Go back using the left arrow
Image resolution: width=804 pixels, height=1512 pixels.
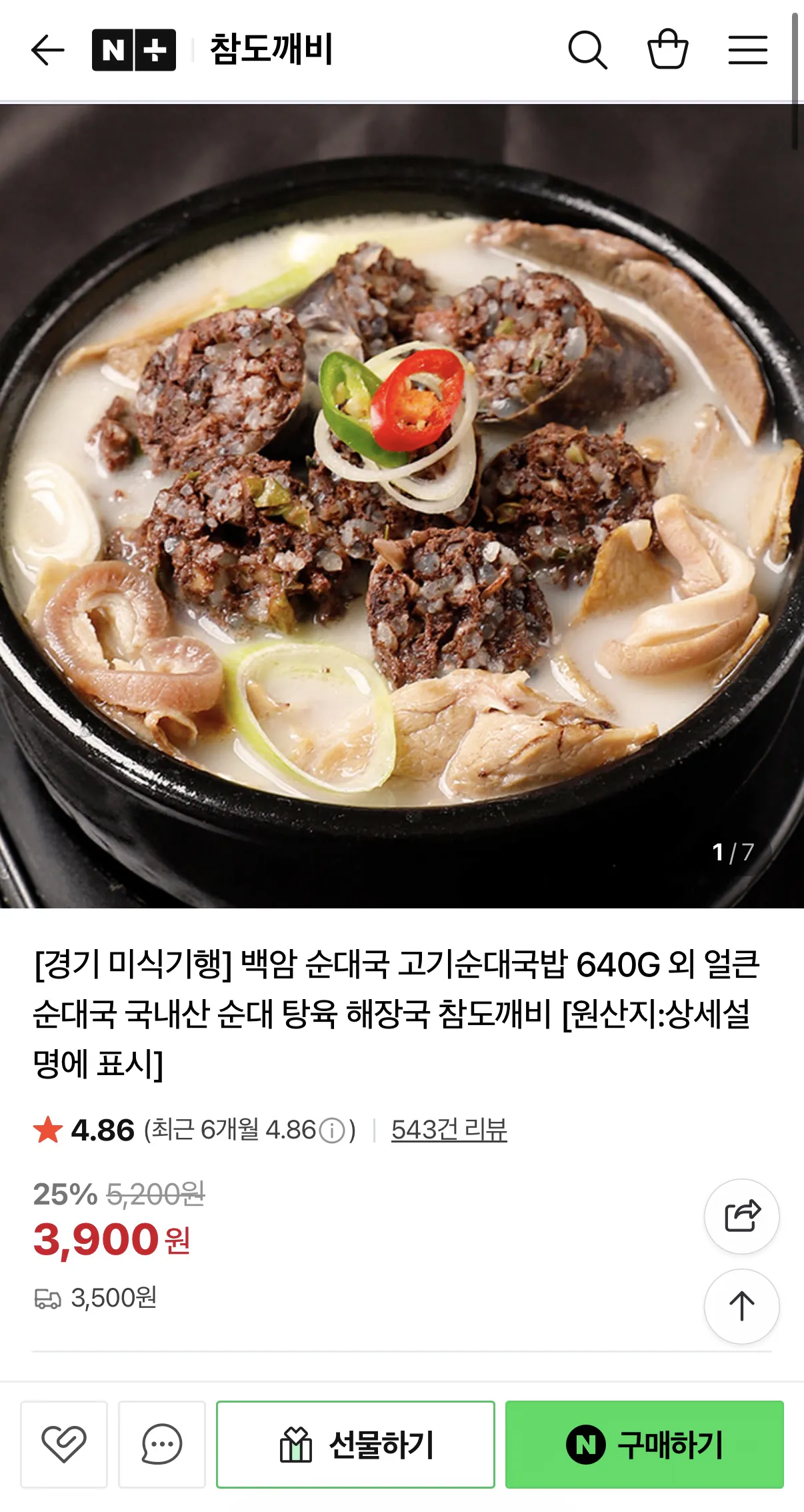(47, 49)
